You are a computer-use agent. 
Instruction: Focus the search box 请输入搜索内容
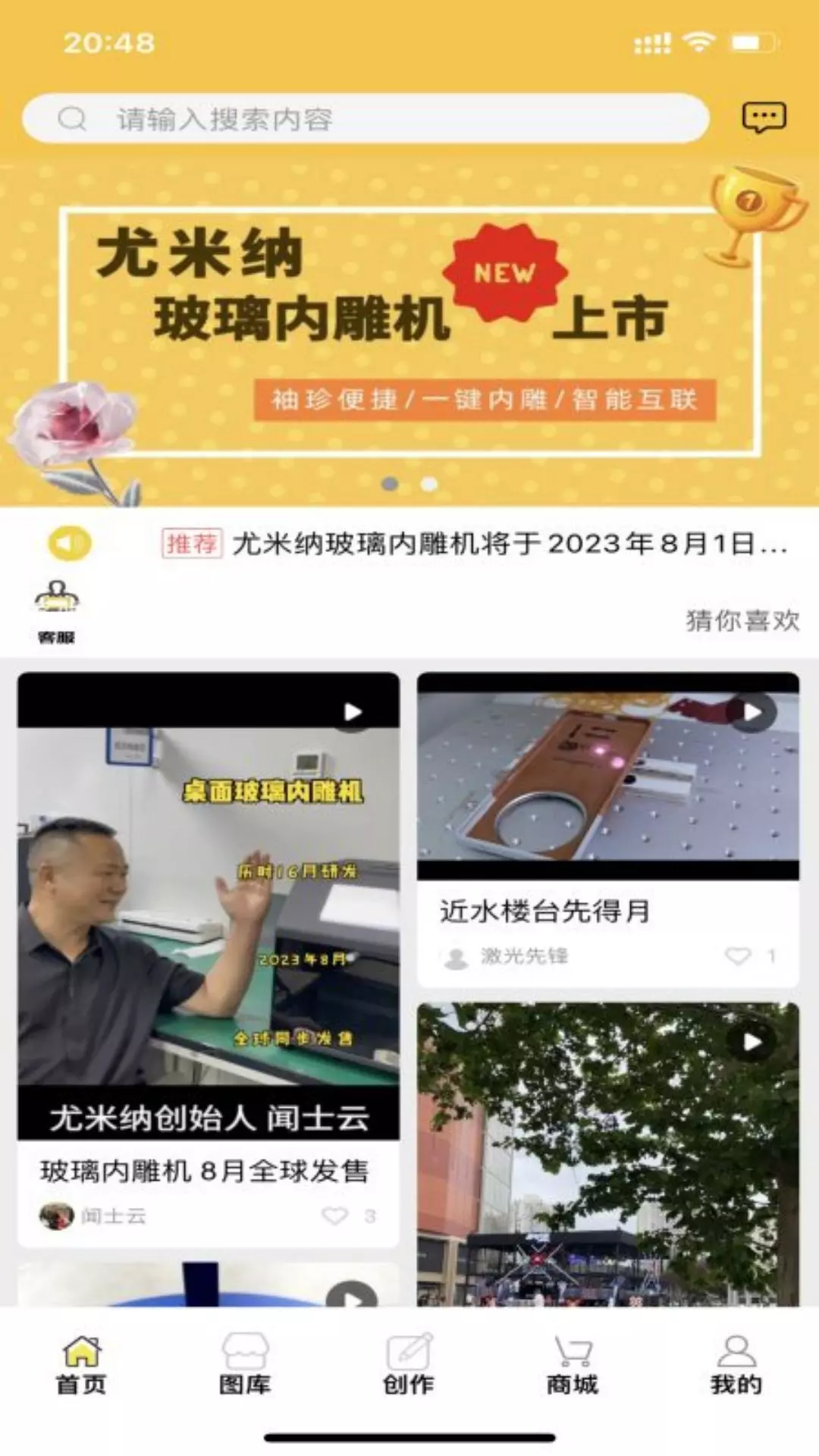[366, 118]
